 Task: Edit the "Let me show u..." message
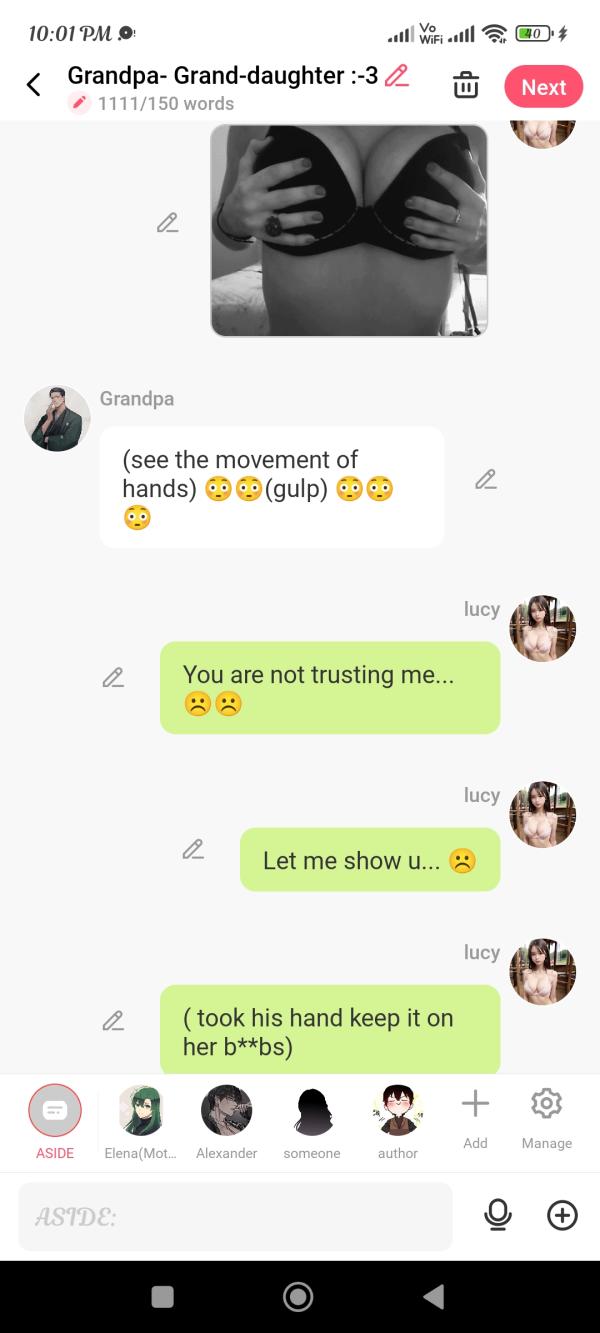193,849
